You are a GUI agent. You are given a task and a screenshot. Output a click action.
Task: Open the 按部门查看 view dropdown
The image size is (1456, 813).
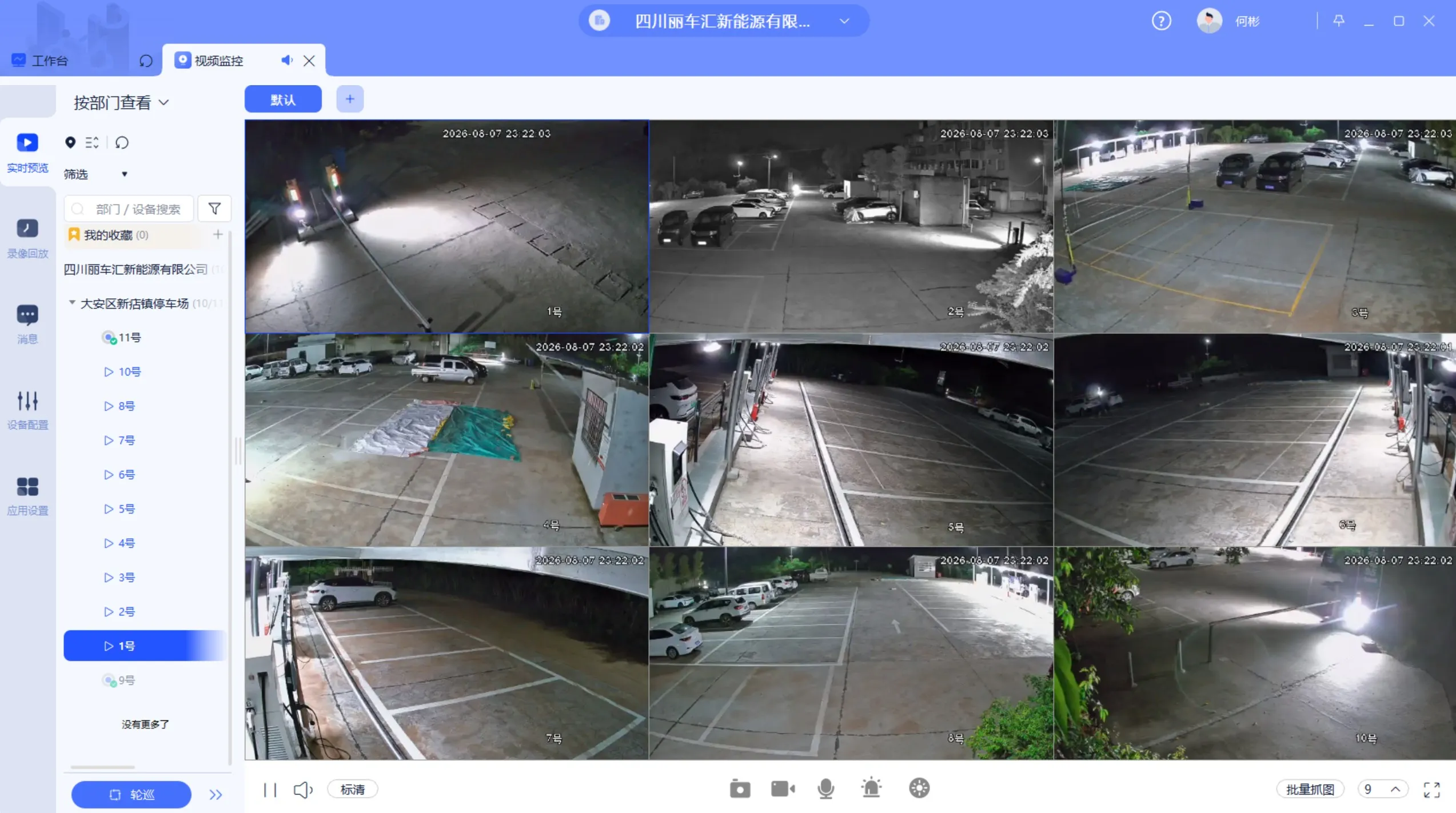tap(121, 102)
